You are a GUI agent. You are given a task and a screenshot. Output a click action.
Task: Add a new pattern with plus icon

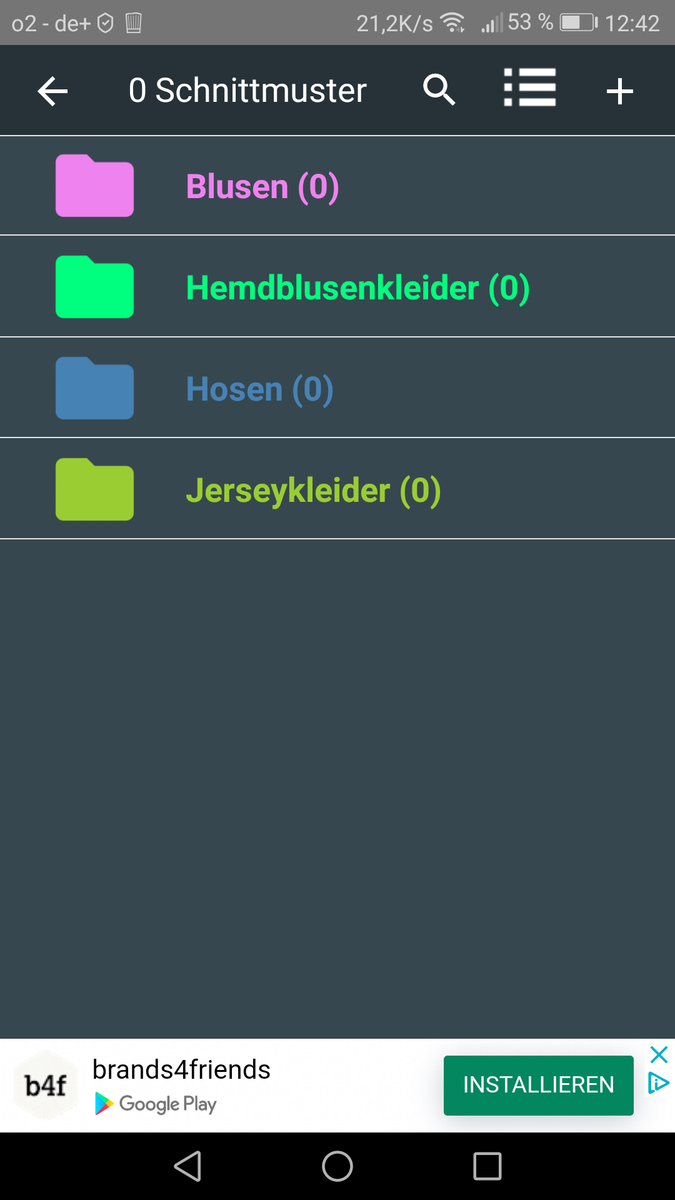(x=620, y=91)
